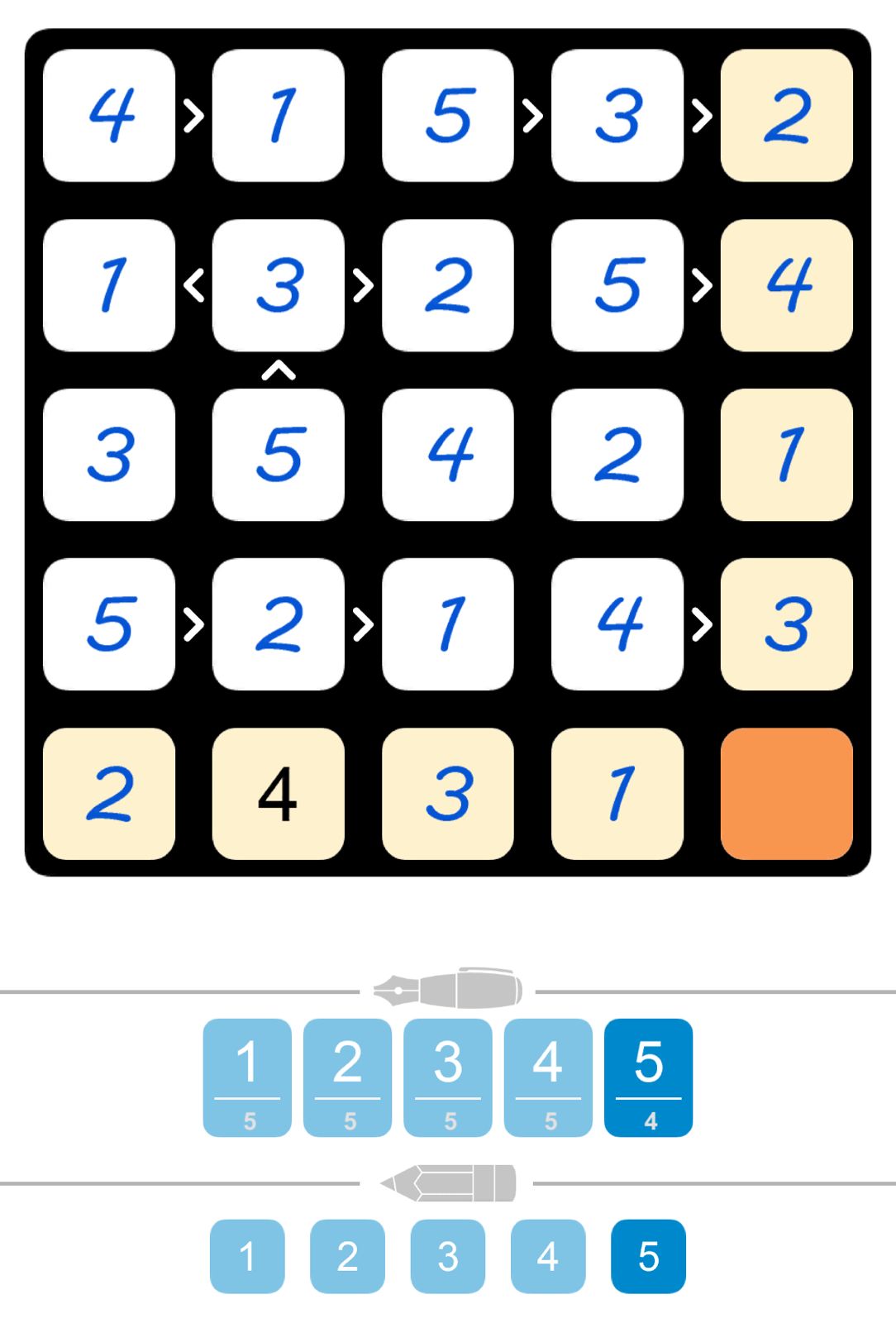Select the empty orange cell

click(786, 793)
